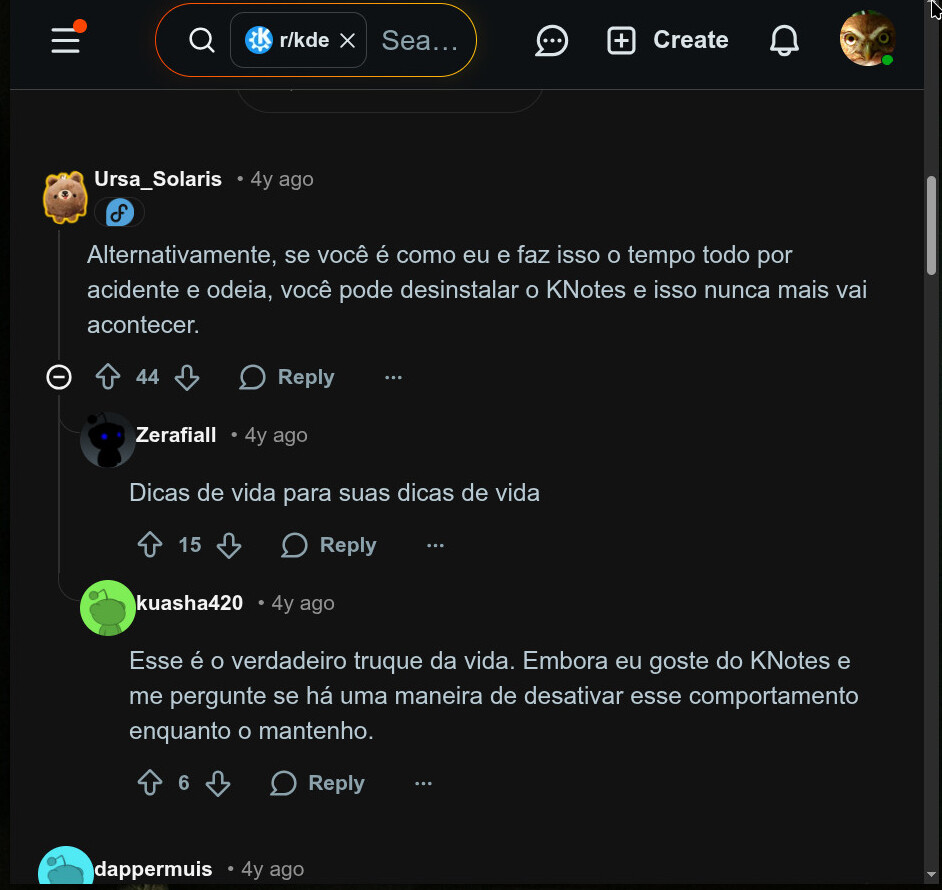
Task: Open the notifications bell
Action: (784, 40)
